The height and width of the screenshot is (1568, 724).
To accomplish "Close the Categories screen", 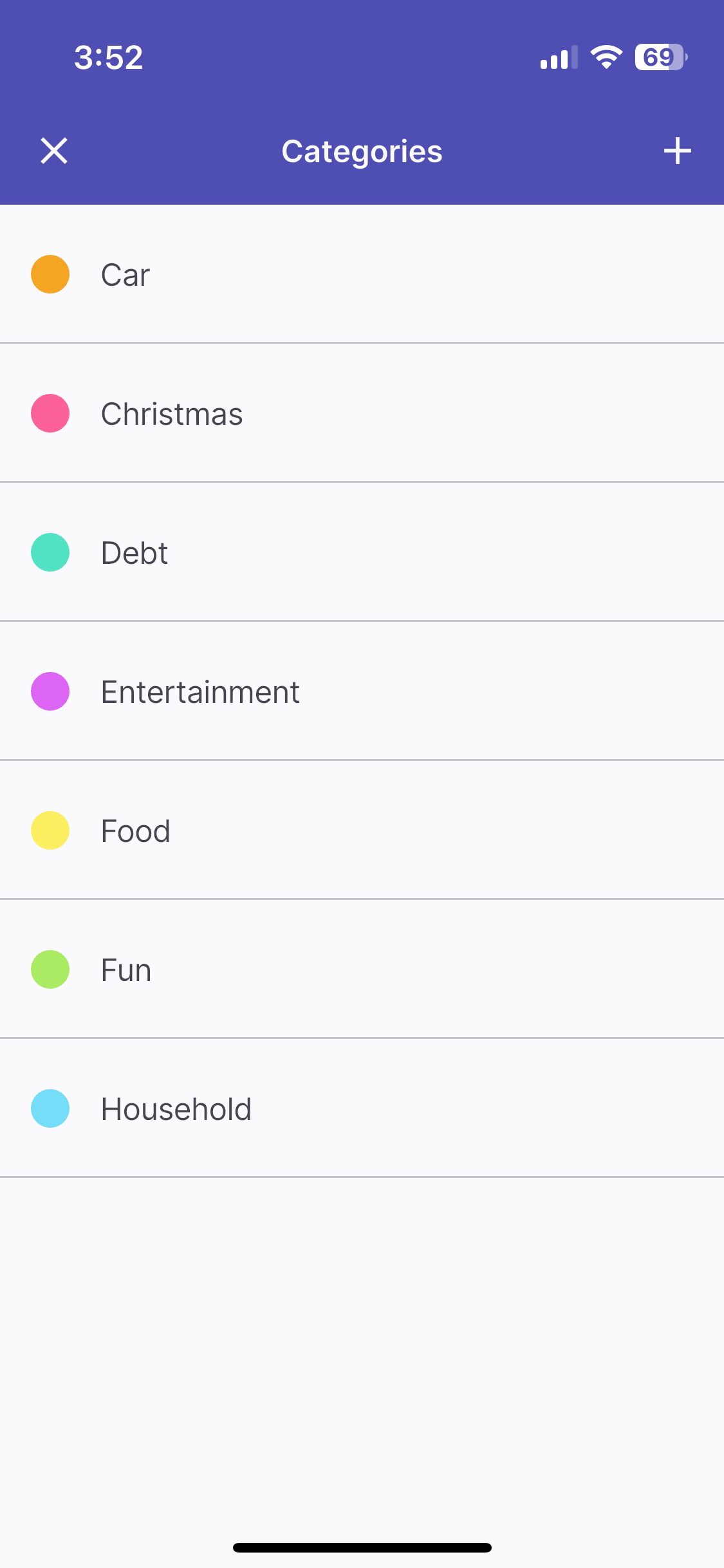I will [54, 151].
